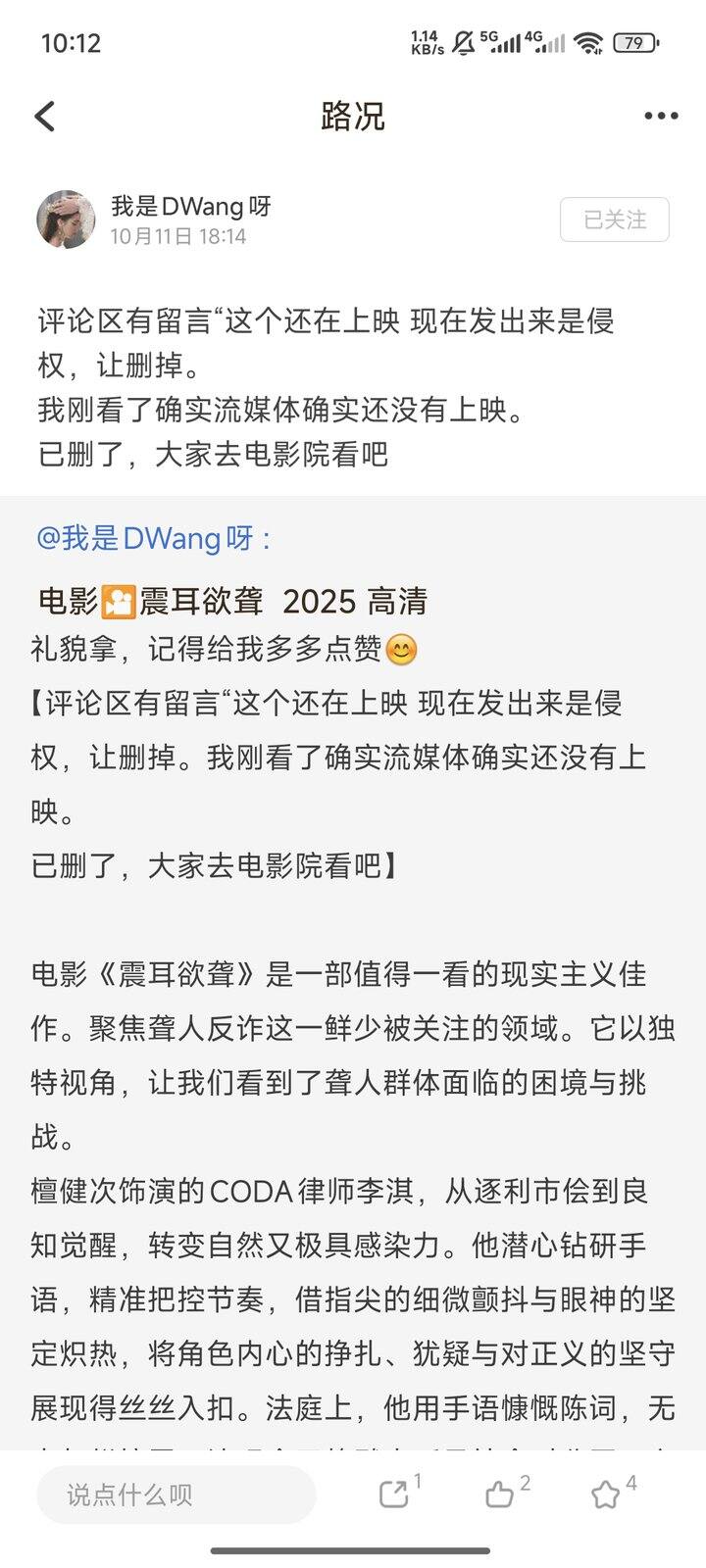Open 我是DWang呀 profile avatar
This screenshot has width=706, height=1568.
point(66,220)
